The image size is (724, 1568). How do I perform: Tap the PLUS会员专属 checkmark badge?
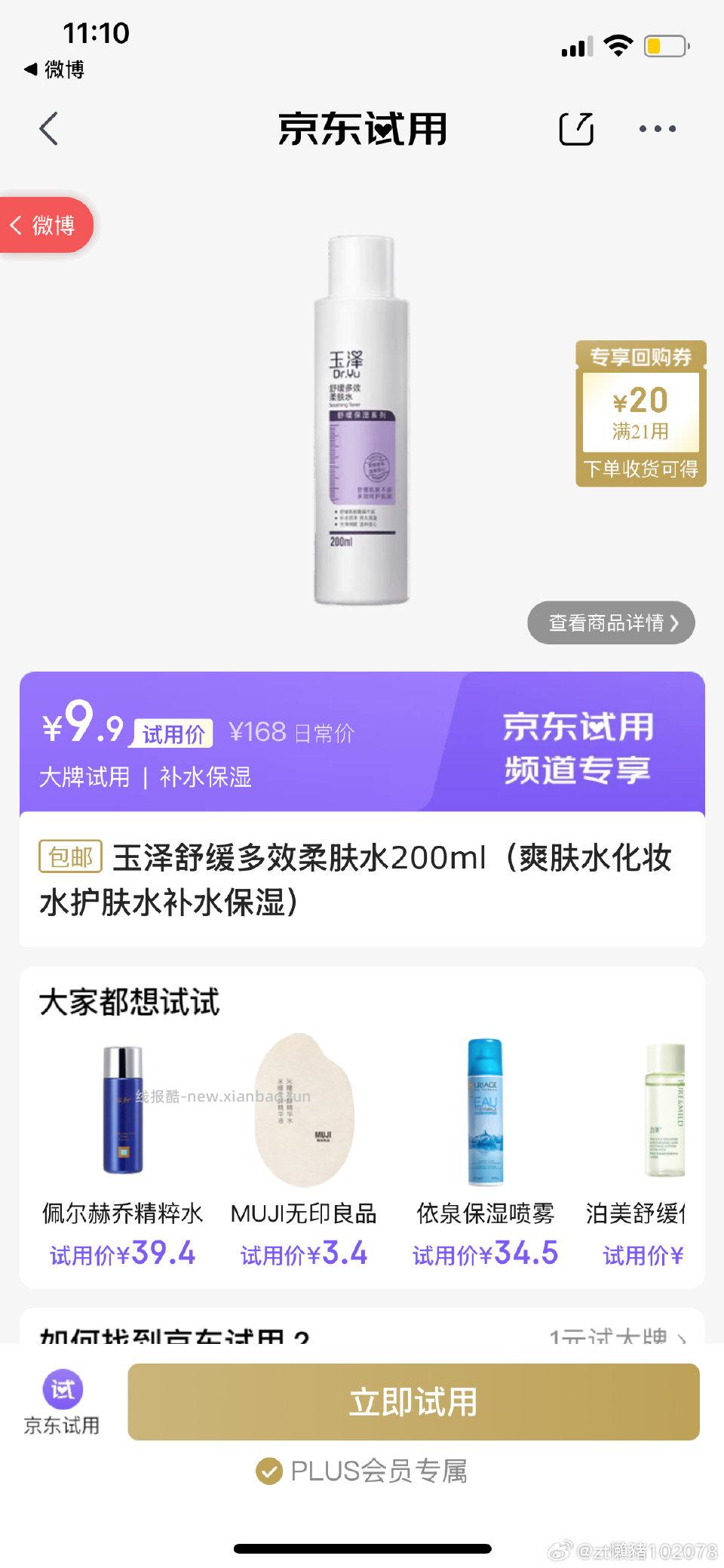click(268, 1469)
